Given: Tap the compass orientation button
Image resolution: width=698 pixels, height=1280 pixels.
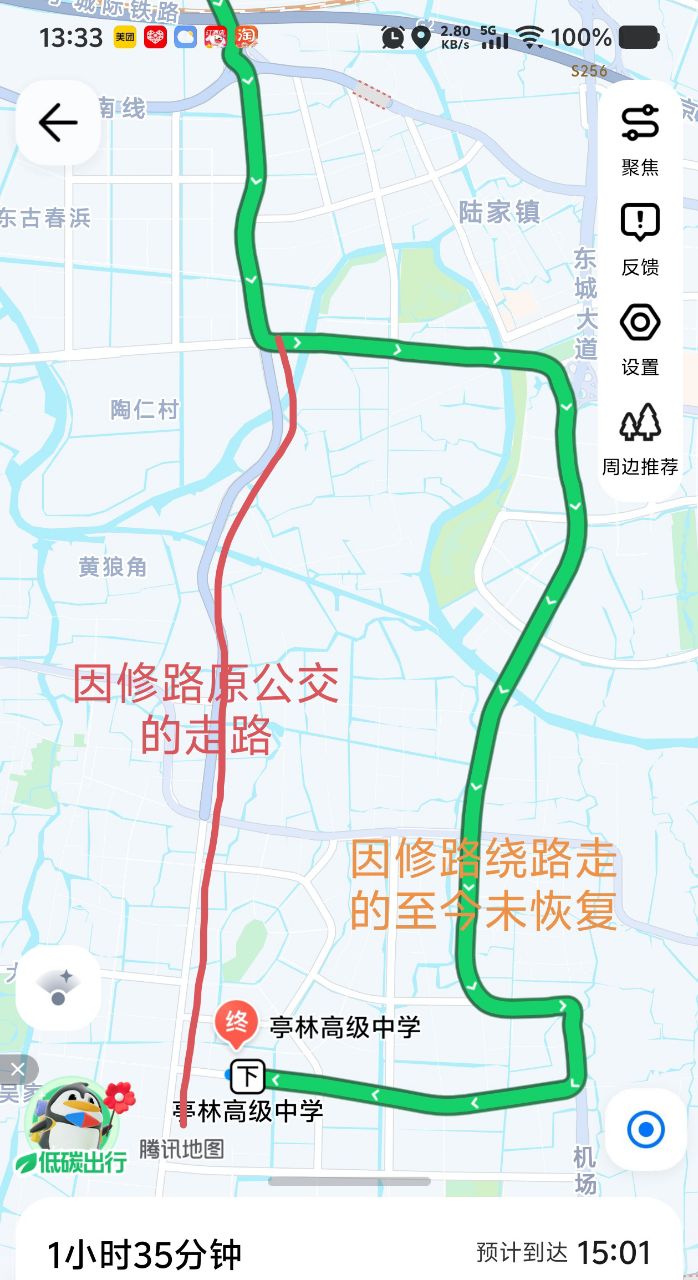Looking at the screenshot, I should click(59, 986).
